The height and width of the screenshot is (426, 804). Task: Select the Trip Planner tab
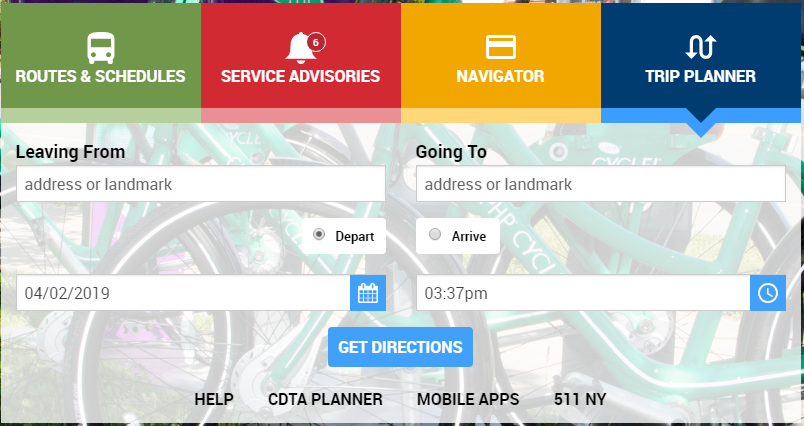(700, 60)
